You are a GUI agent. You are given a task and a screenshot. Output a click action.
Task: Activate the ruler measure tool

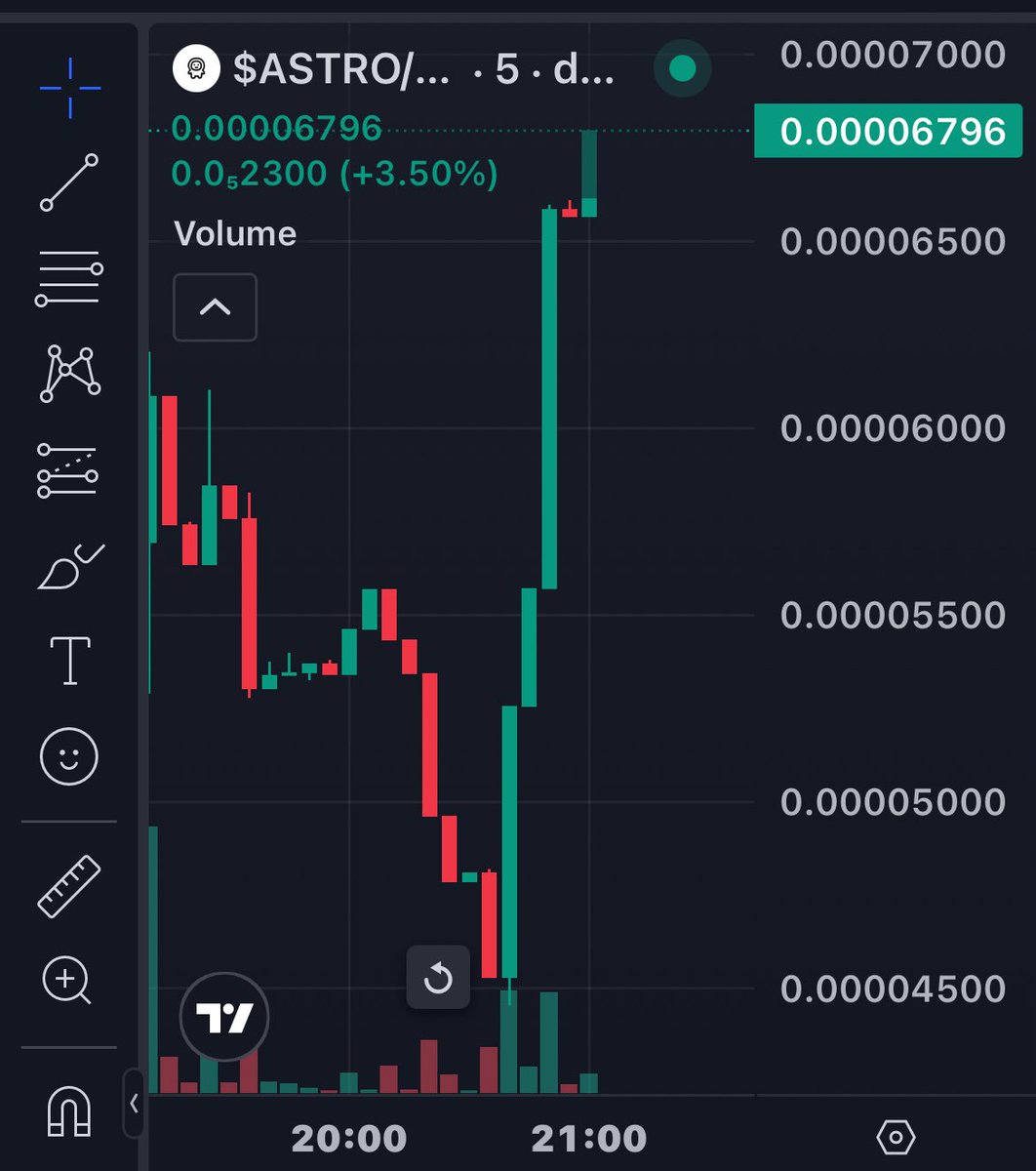coord(69,886)
